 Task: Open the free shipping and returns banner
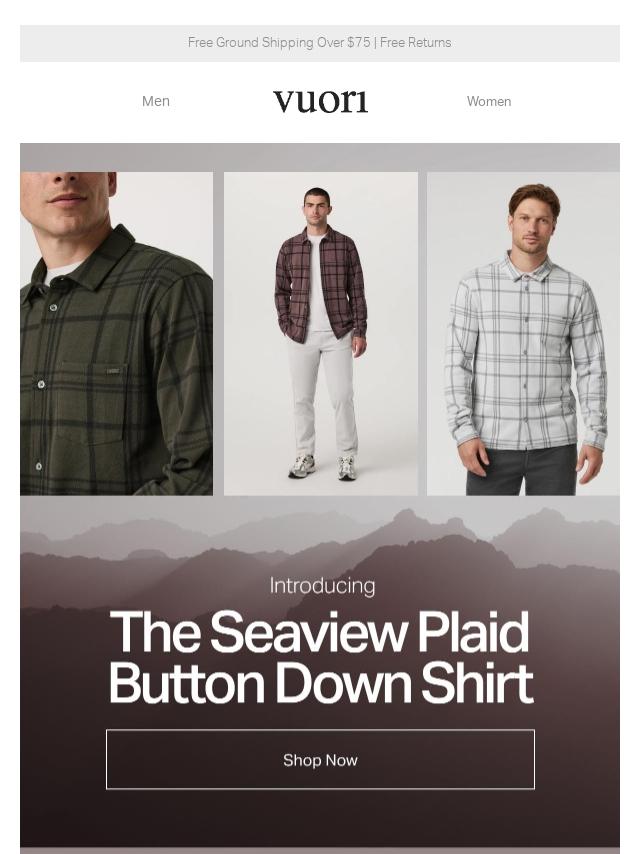click(x=320, y=43)
